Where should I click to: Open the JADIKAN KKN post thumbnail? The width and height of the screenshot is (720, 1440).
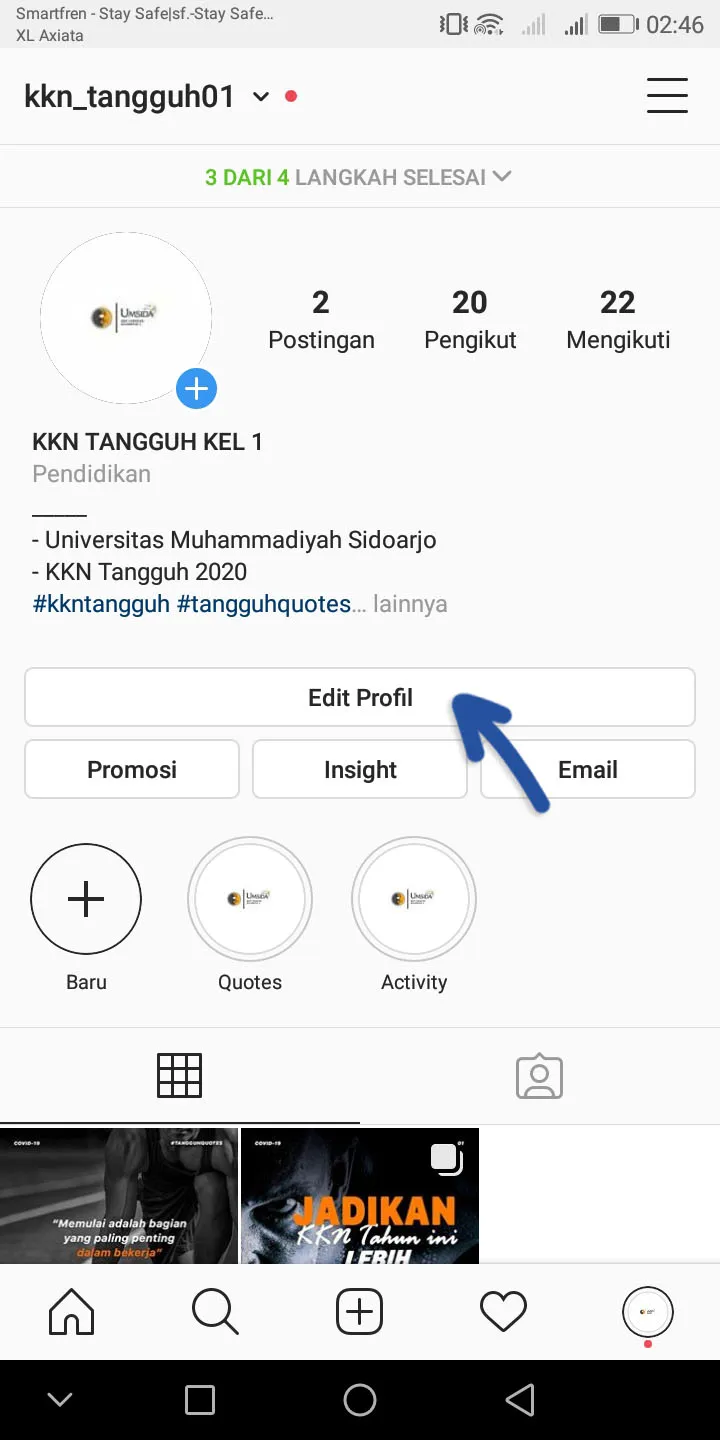tap(359, 1195)
